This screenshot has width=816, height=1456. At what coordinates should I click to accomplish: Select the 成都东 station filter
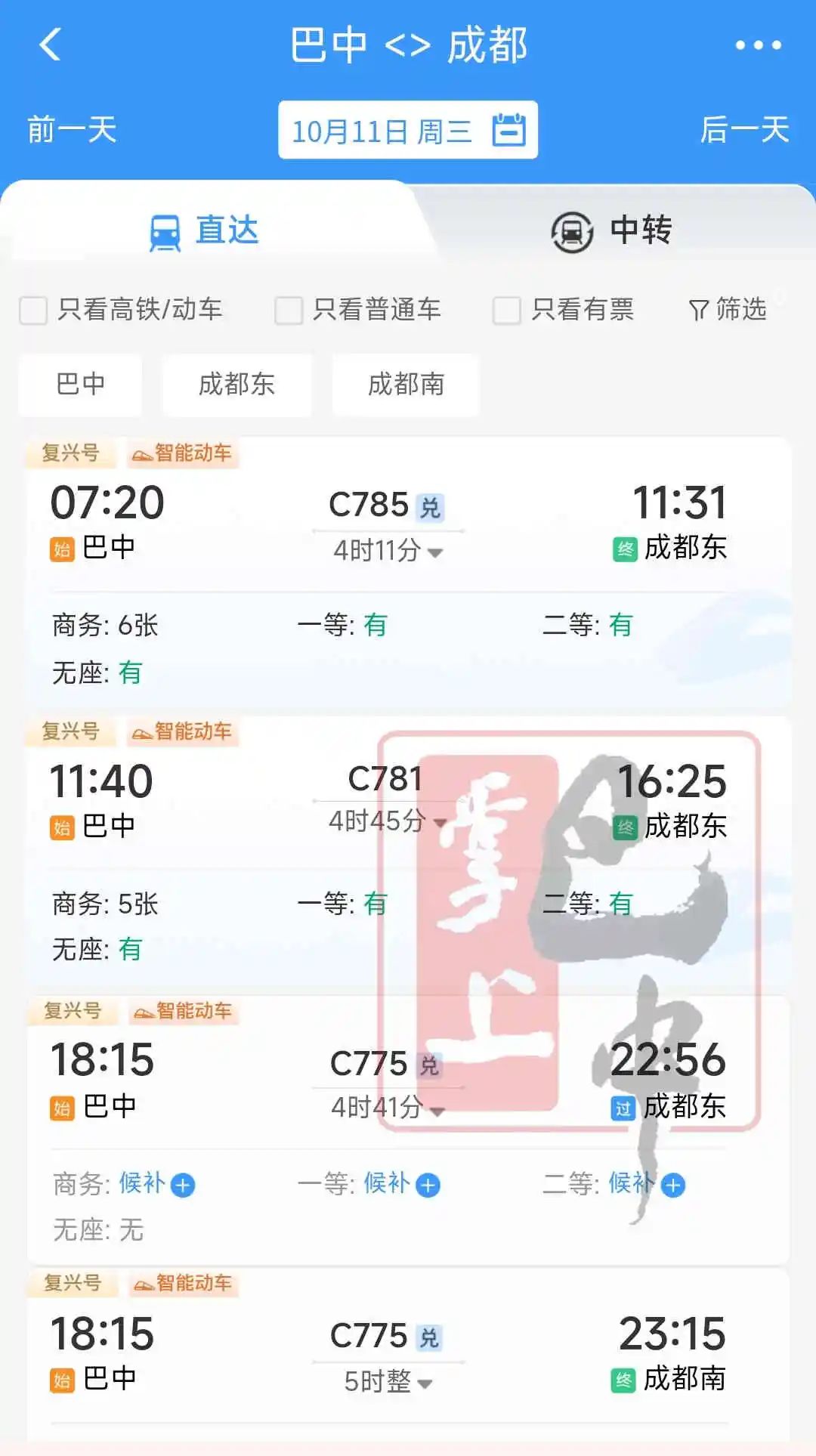tap(236, 385)
